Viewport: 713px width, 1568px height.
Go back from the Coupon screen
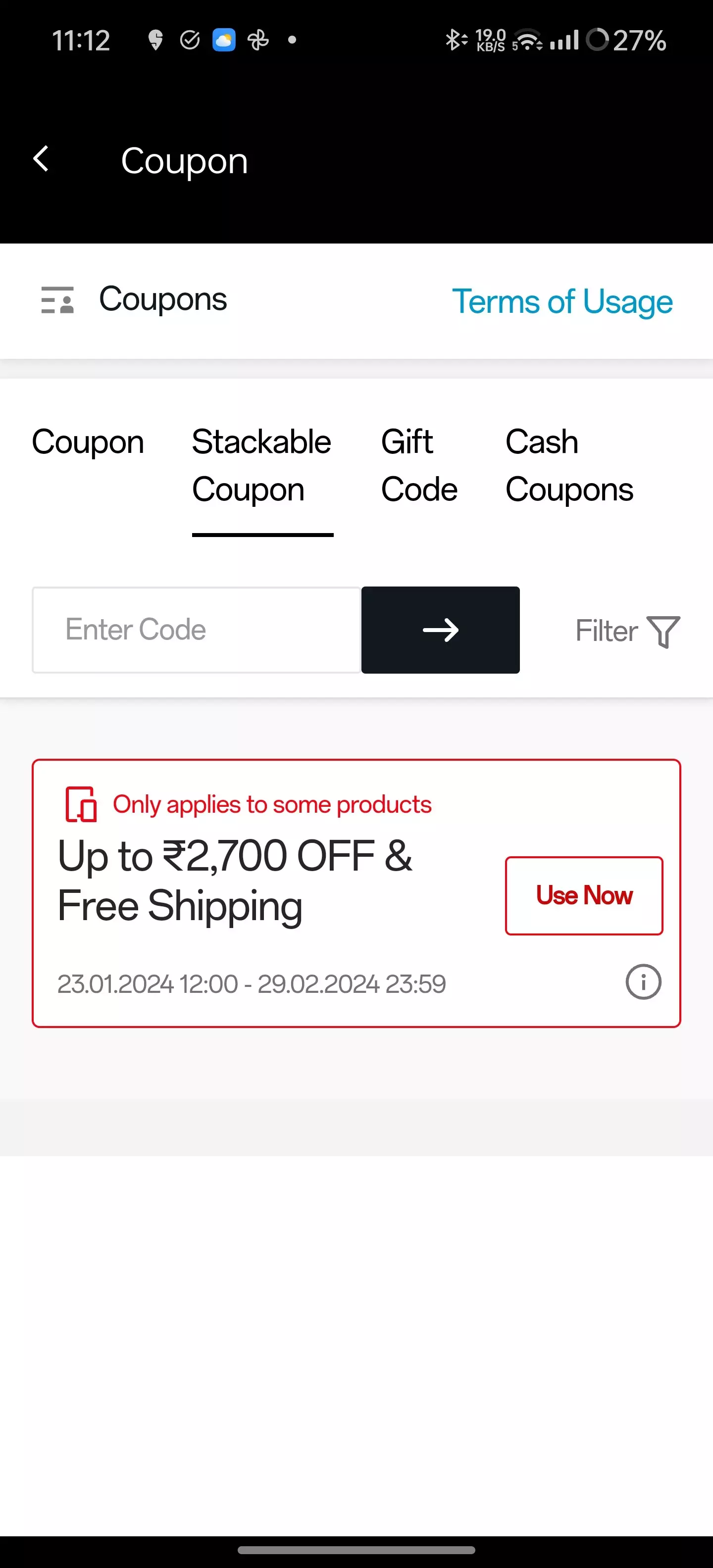coord(41,159)
